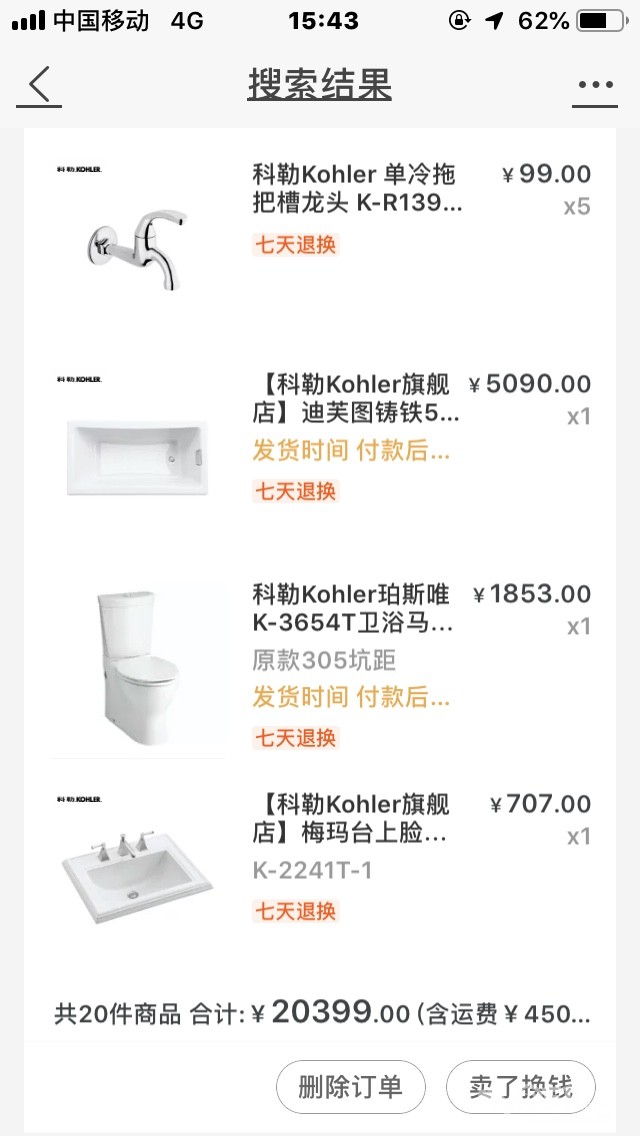This screenshot has width=640, height=1136.
Task: Tap the 删除订单 button
Action: point(350,1086)
